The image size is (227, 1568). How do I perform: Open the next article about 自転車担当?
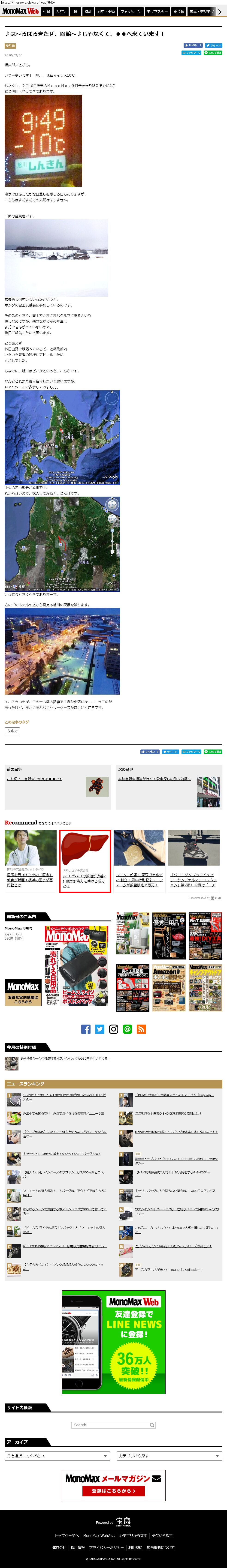point(154,779)
